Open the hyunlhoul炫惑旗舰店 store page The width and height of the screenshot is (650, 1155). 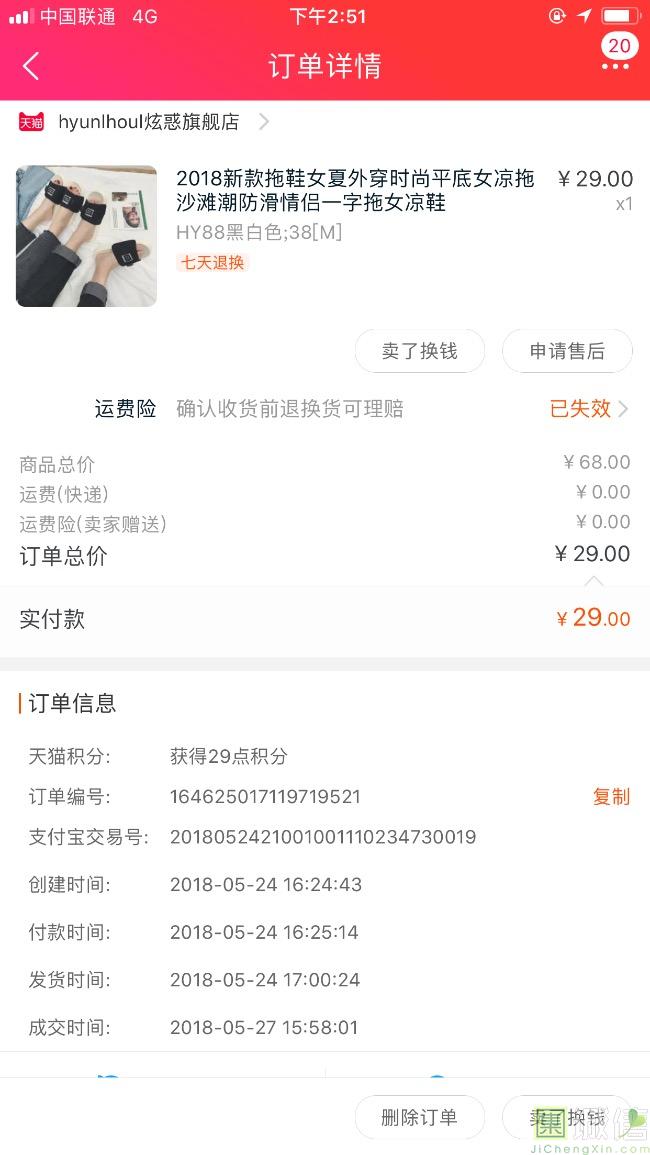coord(148,122)
